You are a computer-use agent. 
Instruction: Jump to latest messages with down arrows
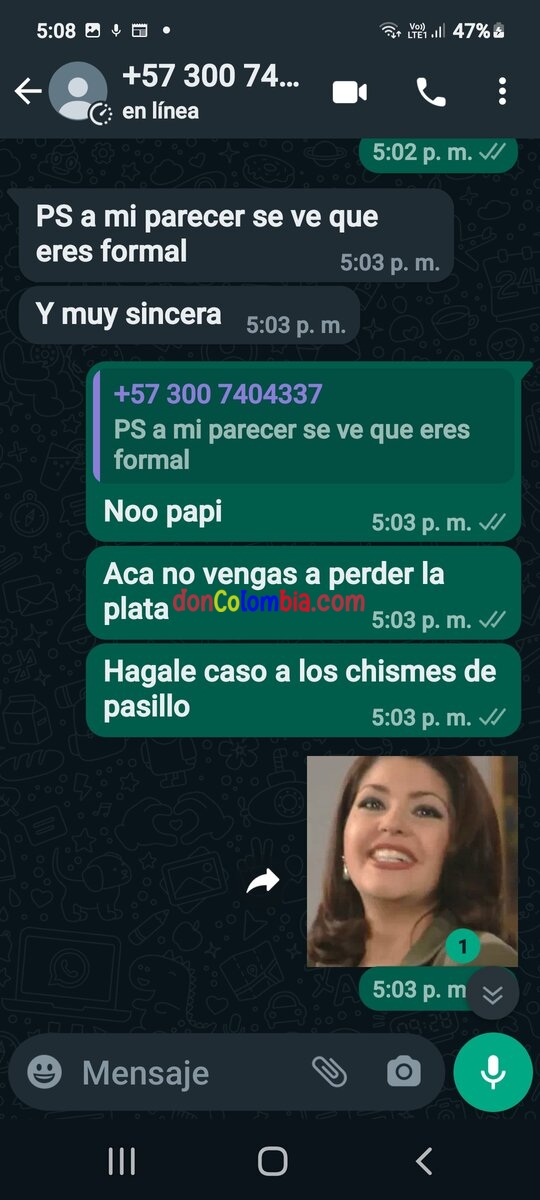(x=492, y=993)
